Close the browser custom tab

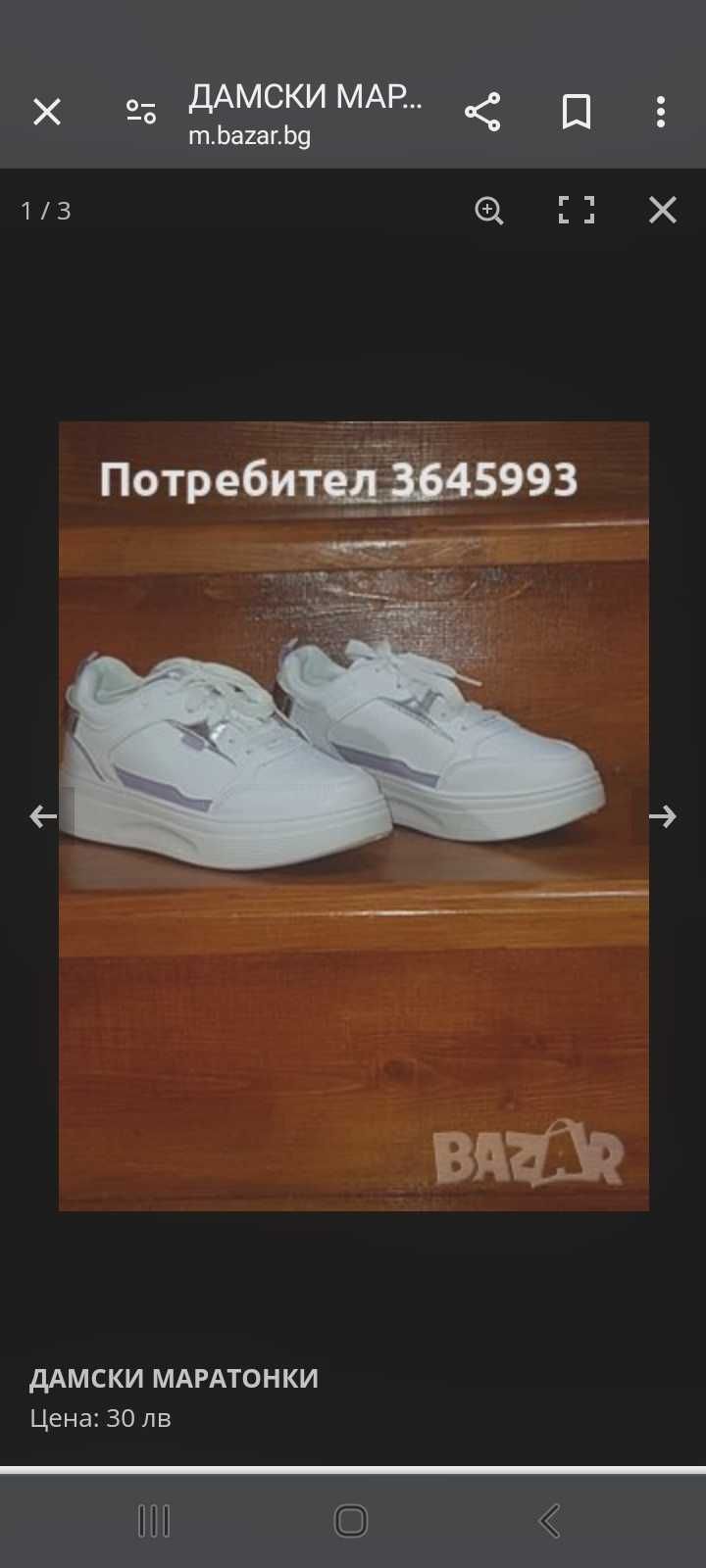coord(47,113)
